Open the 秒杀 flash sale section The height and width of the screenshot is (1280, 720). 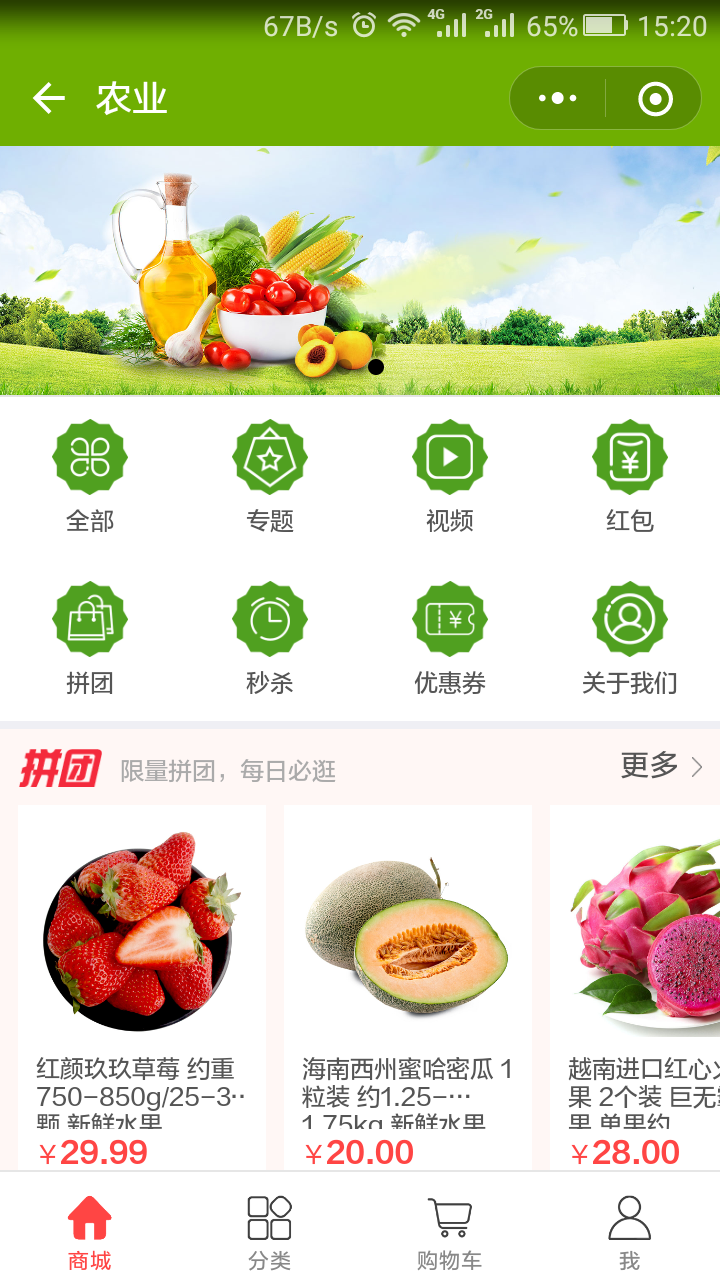[270, 638]
